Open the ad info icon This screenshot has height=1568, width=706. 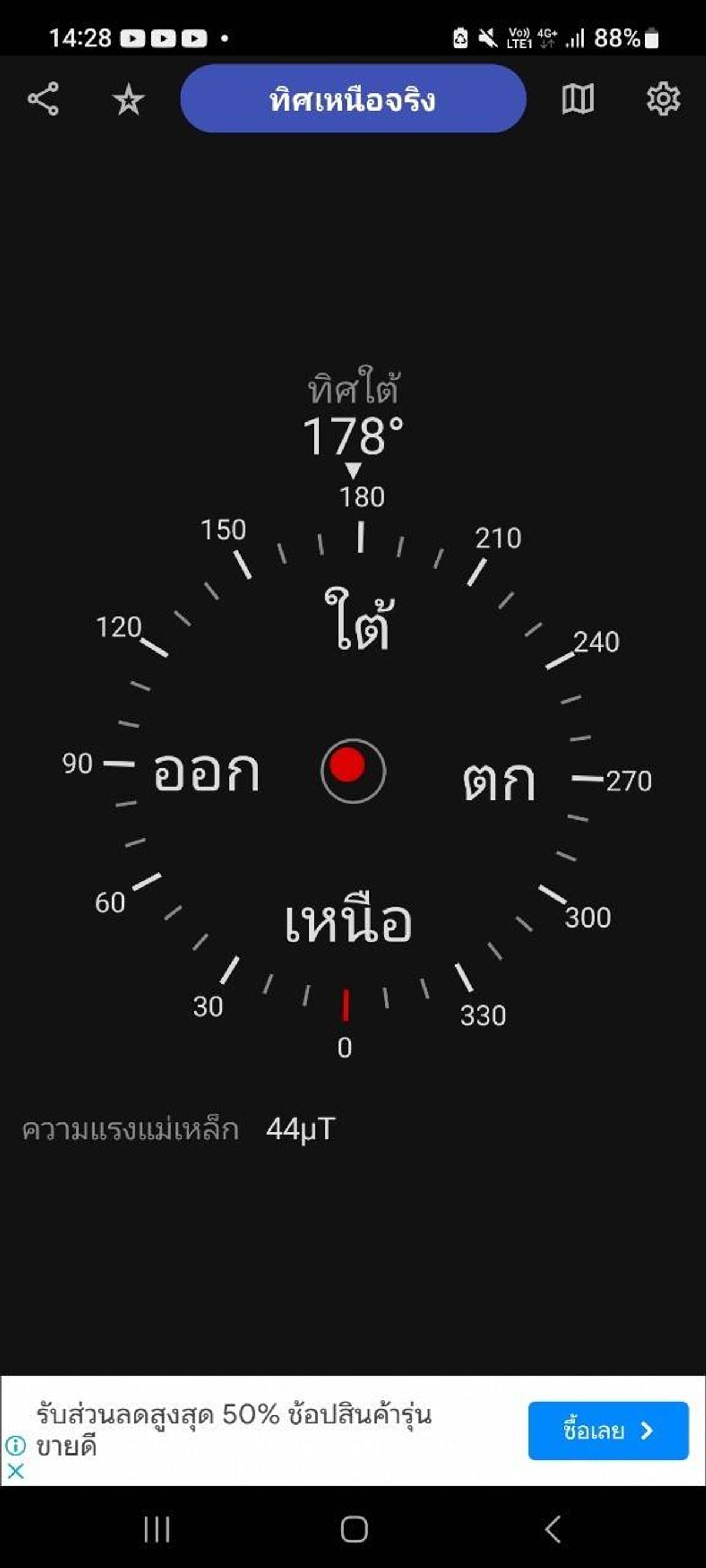click(15, 1445)
